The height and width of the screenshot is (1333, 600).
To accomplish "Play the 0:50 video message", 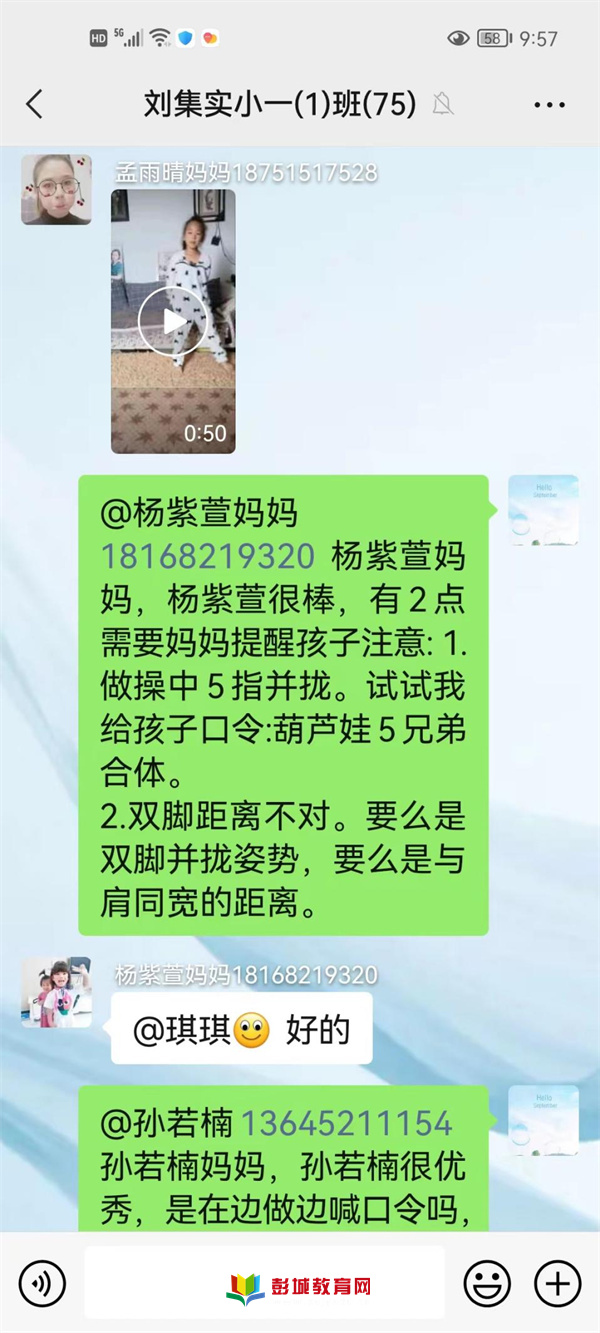I will pos(173,321).
